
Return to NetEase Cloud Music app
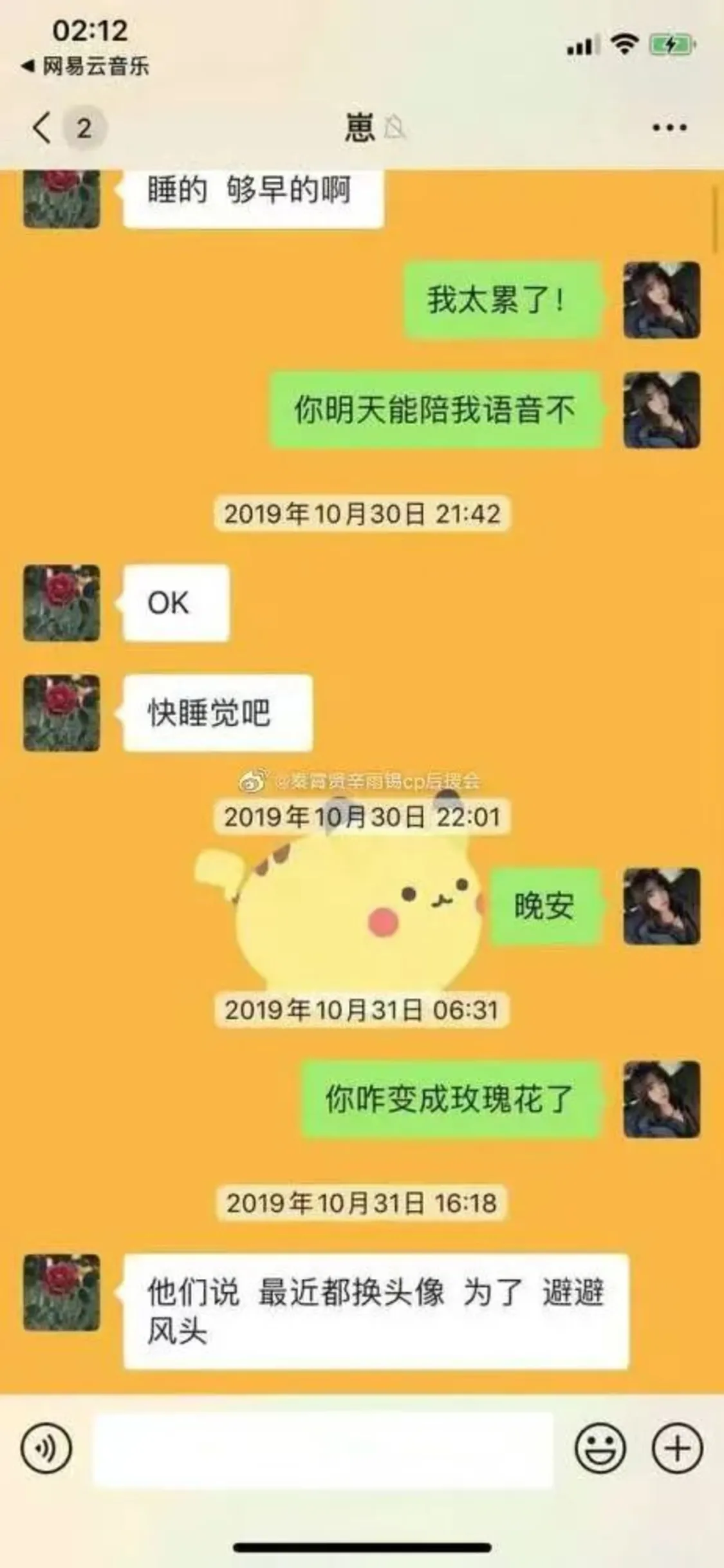point(86,66)
